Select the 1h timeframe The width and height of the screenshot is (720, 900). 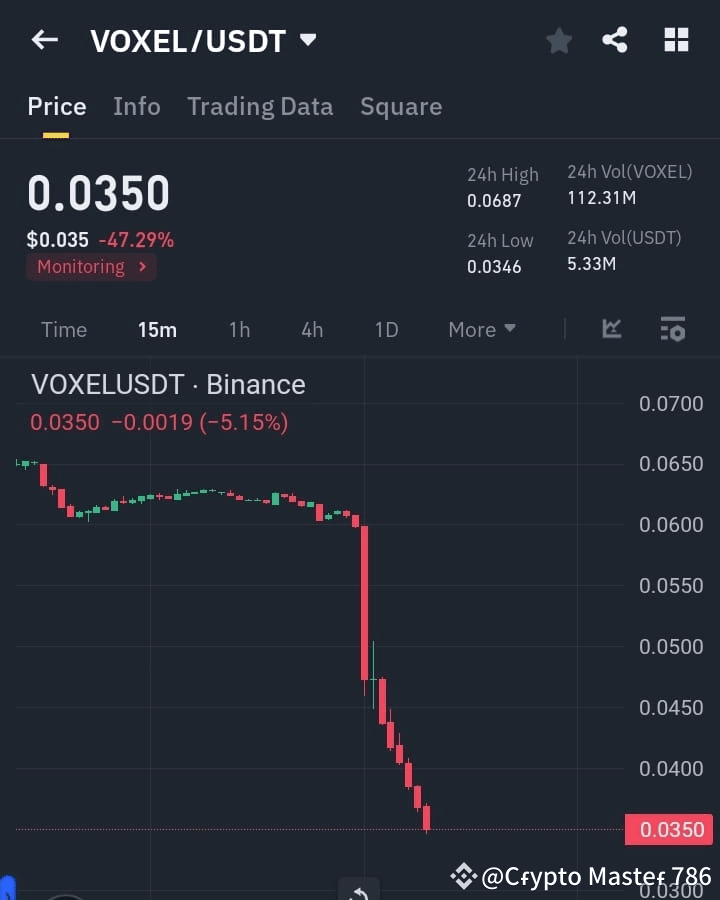coord(239,329)
